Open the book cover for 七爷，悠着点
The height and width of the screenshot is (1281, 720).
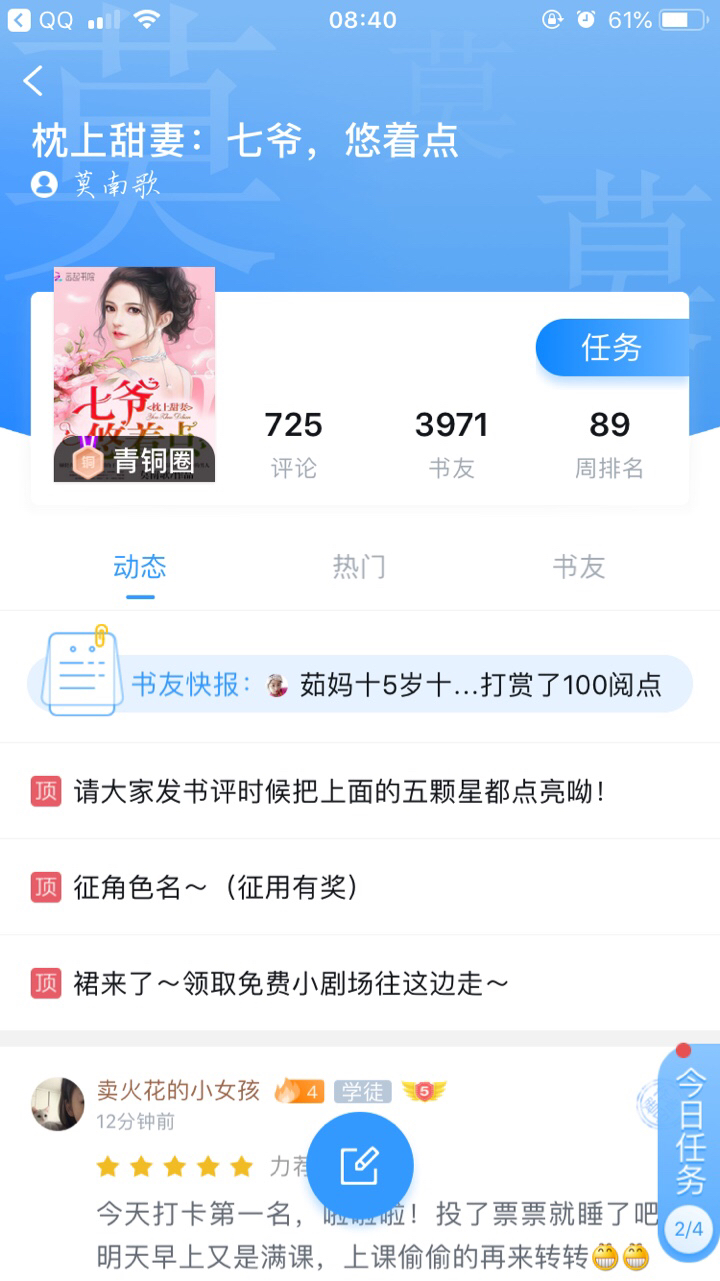(x=134, y=374)
